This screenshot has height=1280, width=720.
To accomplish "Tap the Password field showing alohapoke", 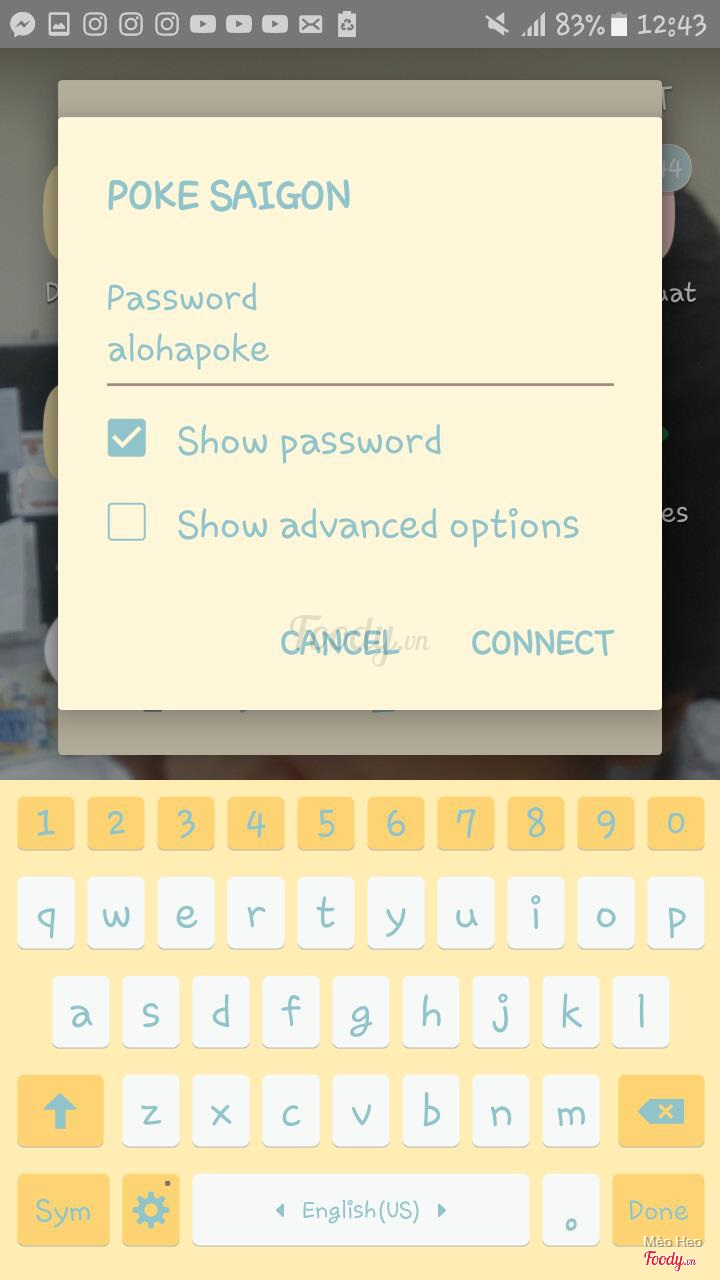I will [360, 350].
